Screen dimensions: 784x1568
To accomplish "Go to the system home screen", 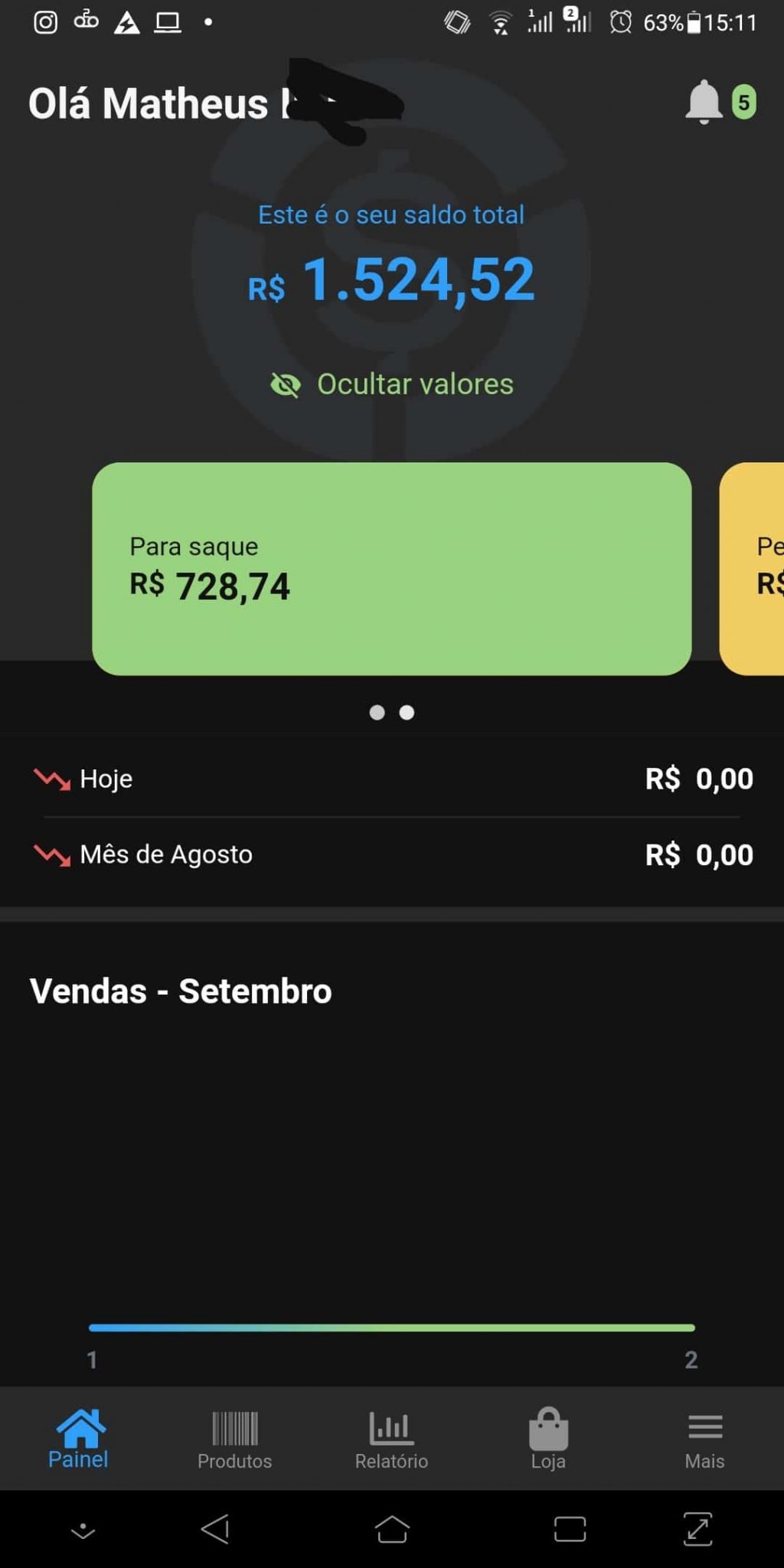I will [x=392, y=1529].
